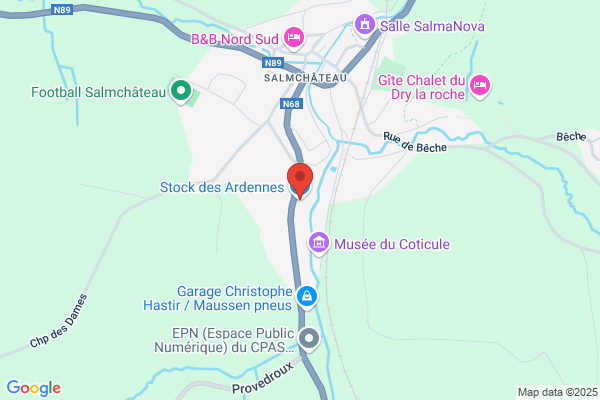The width and height of the screenshot is (600, 400).
Task: Open the Musée du Coticule marker
Action: 319,243
